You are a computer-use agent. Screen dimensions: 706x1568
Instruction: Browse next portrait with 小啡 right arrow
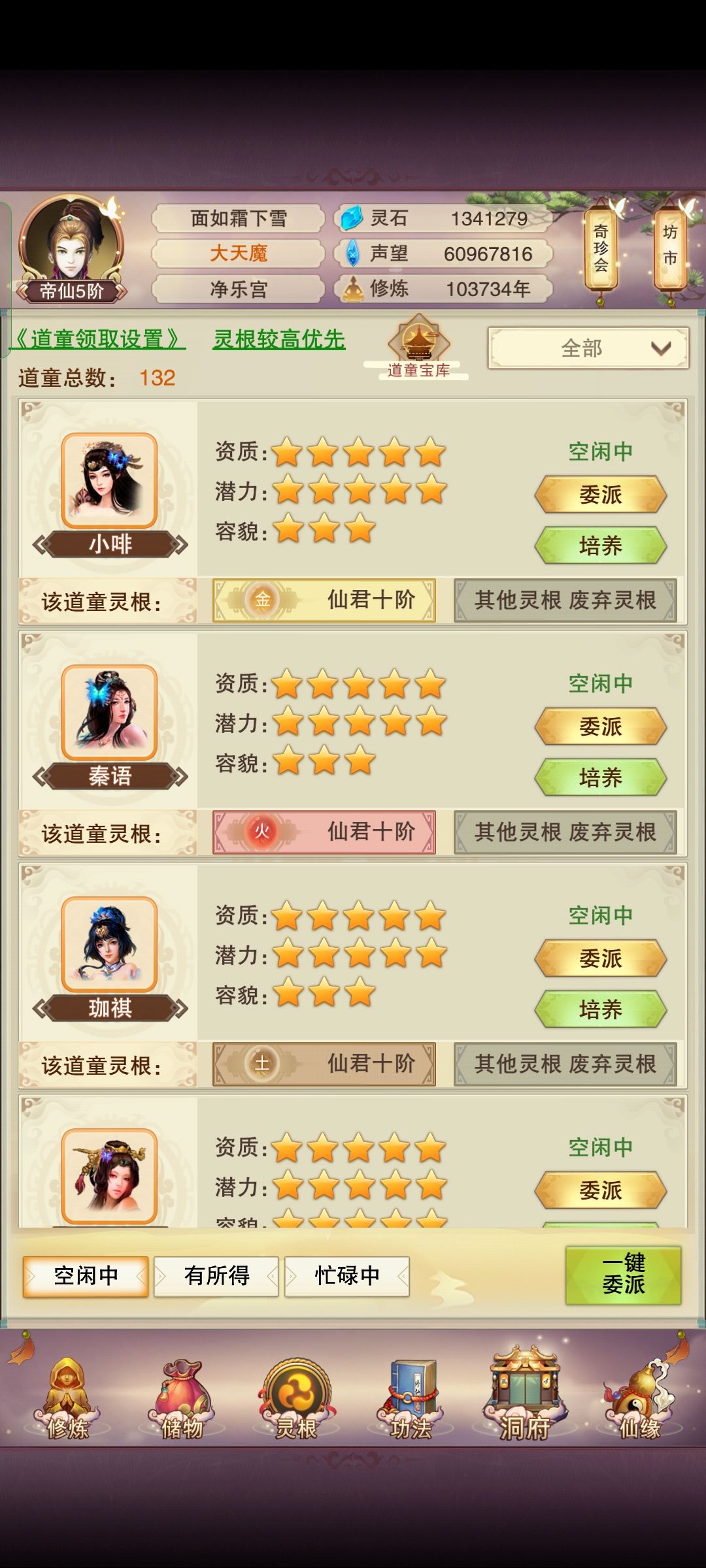tap(182, 544)
